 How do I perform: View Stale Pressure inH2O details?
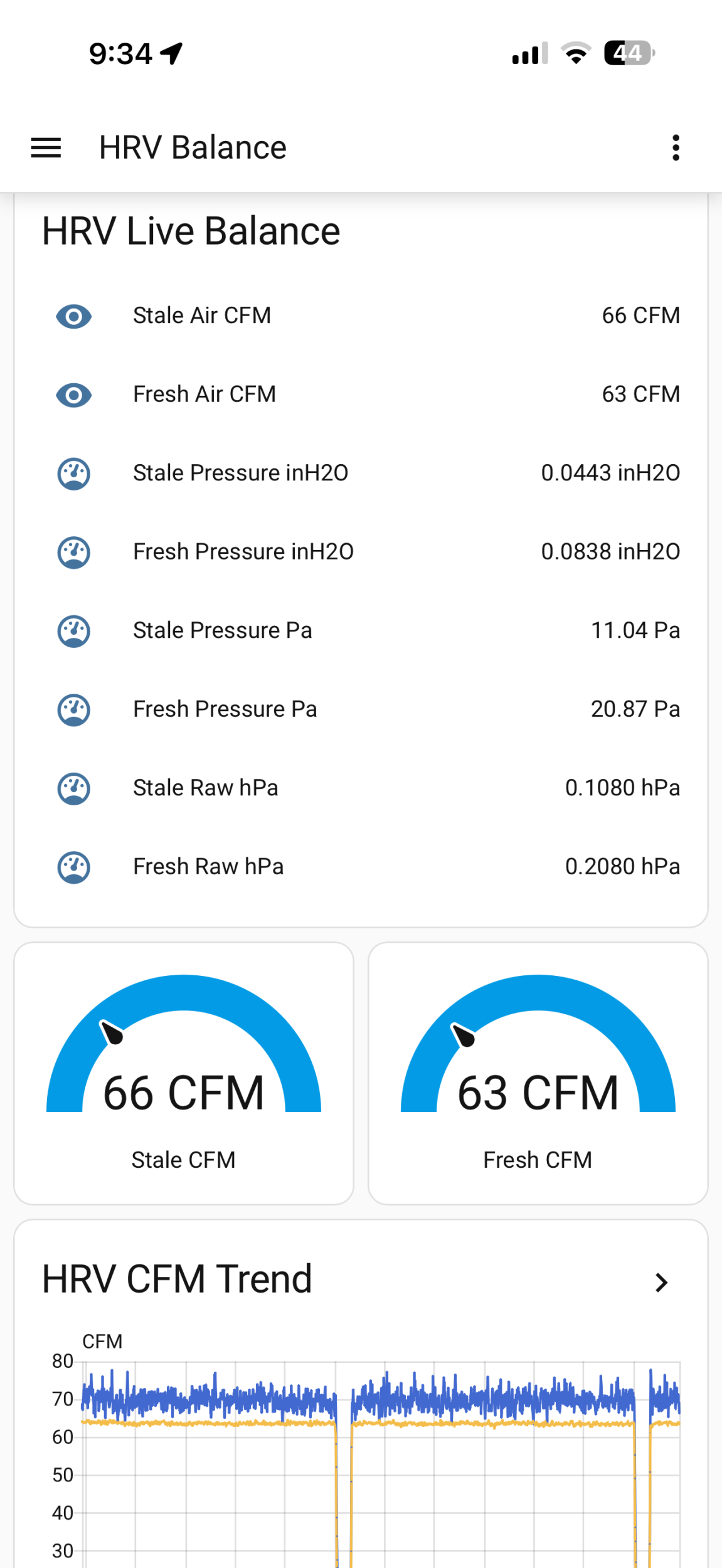point(361,473)
